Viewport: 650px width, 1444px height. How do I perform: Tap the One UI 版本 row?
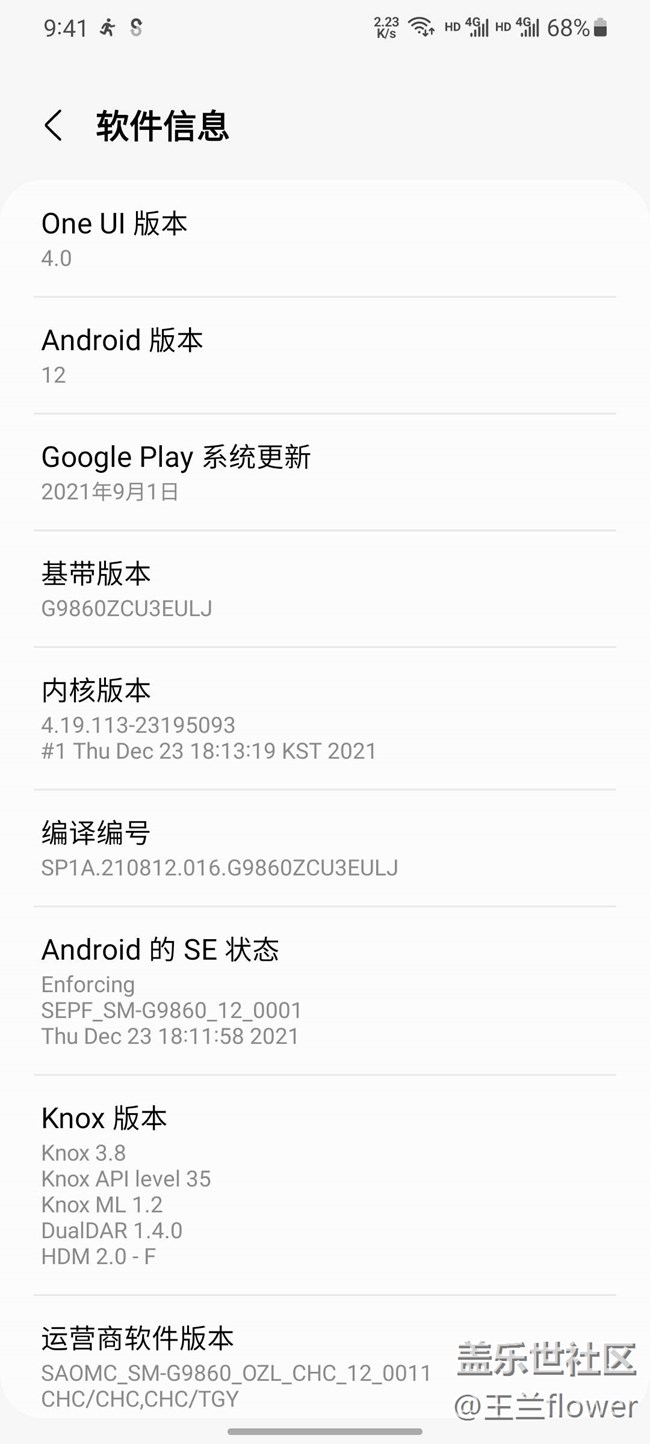[324, 240]
